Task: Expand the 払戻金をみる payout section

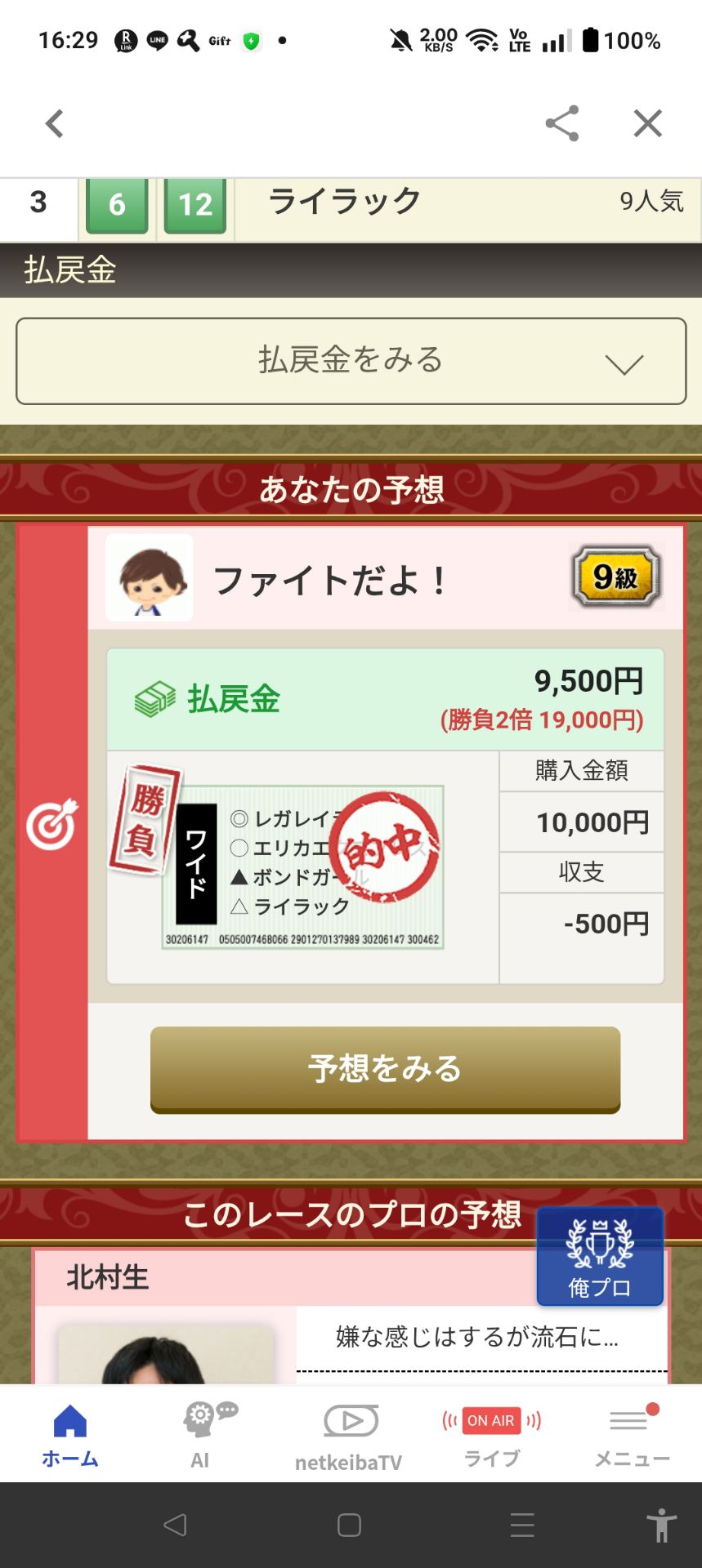Action: [351, 360]
